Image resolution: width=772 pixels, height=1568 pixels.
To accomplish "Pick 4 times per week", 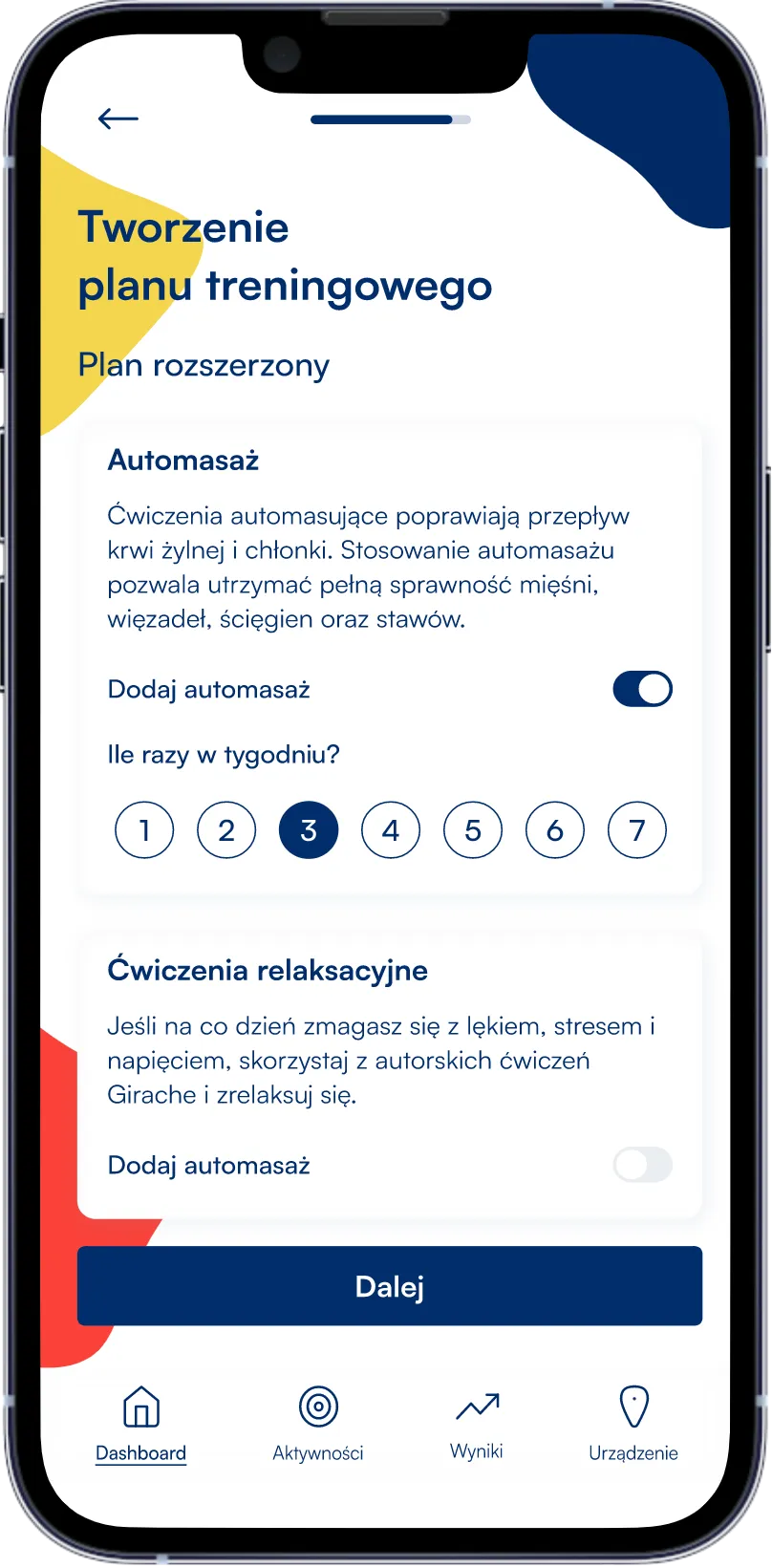I will [x=391, y=830].
